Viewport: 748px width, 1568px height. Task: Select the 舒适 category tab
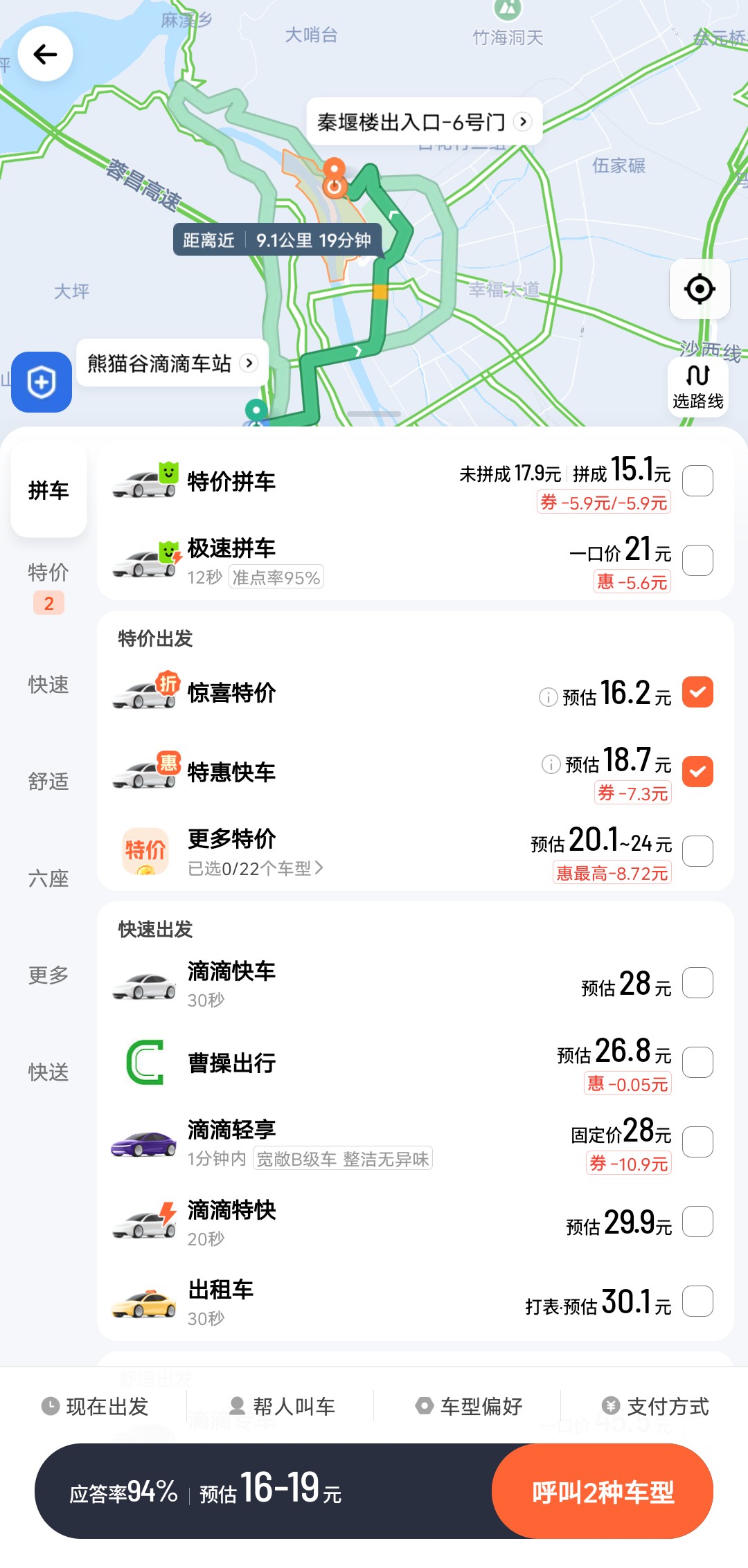(x=48, y=782)
